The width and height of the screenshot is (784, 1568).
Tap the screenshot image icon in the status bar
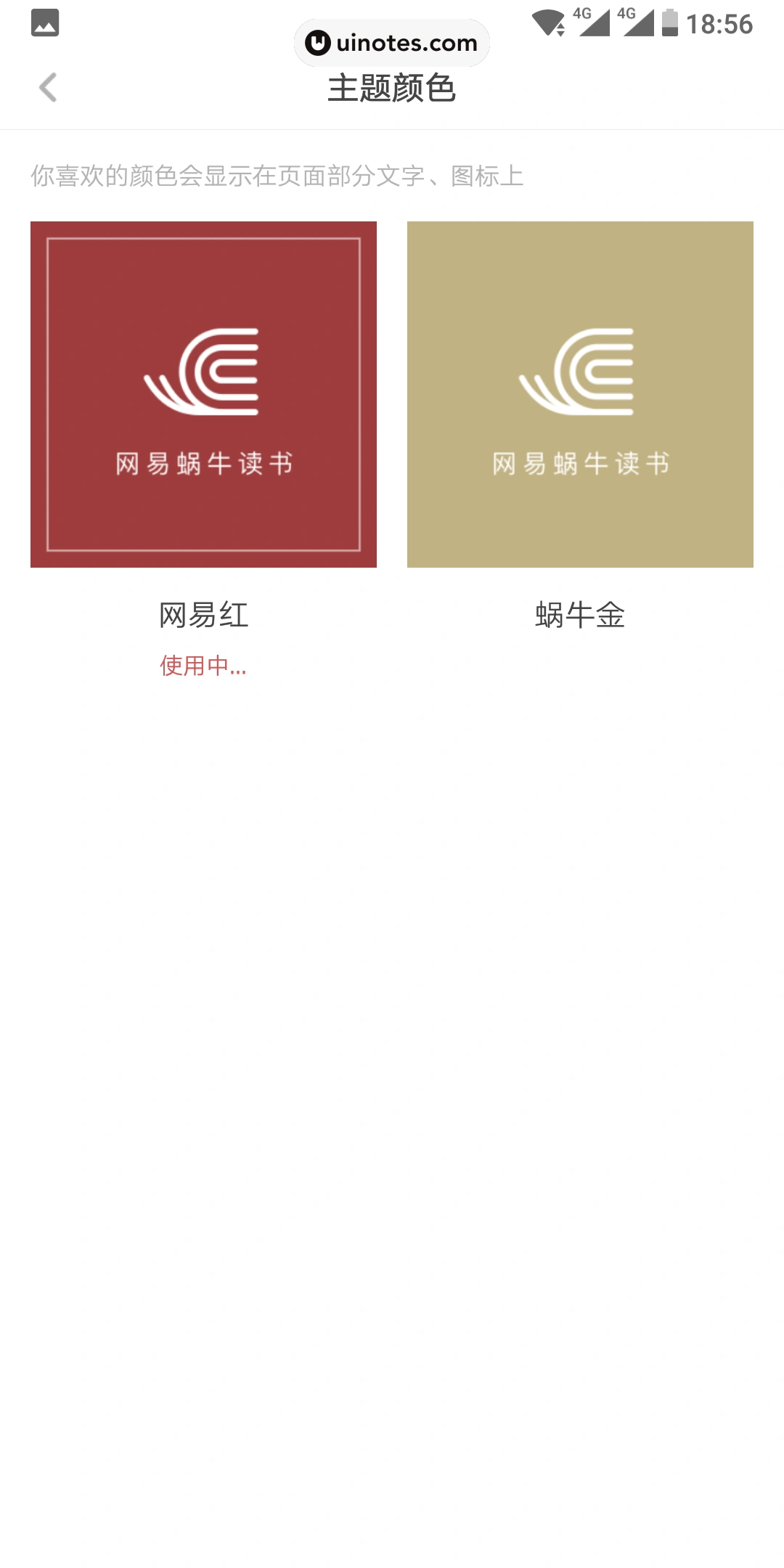[x=44, y=23]
